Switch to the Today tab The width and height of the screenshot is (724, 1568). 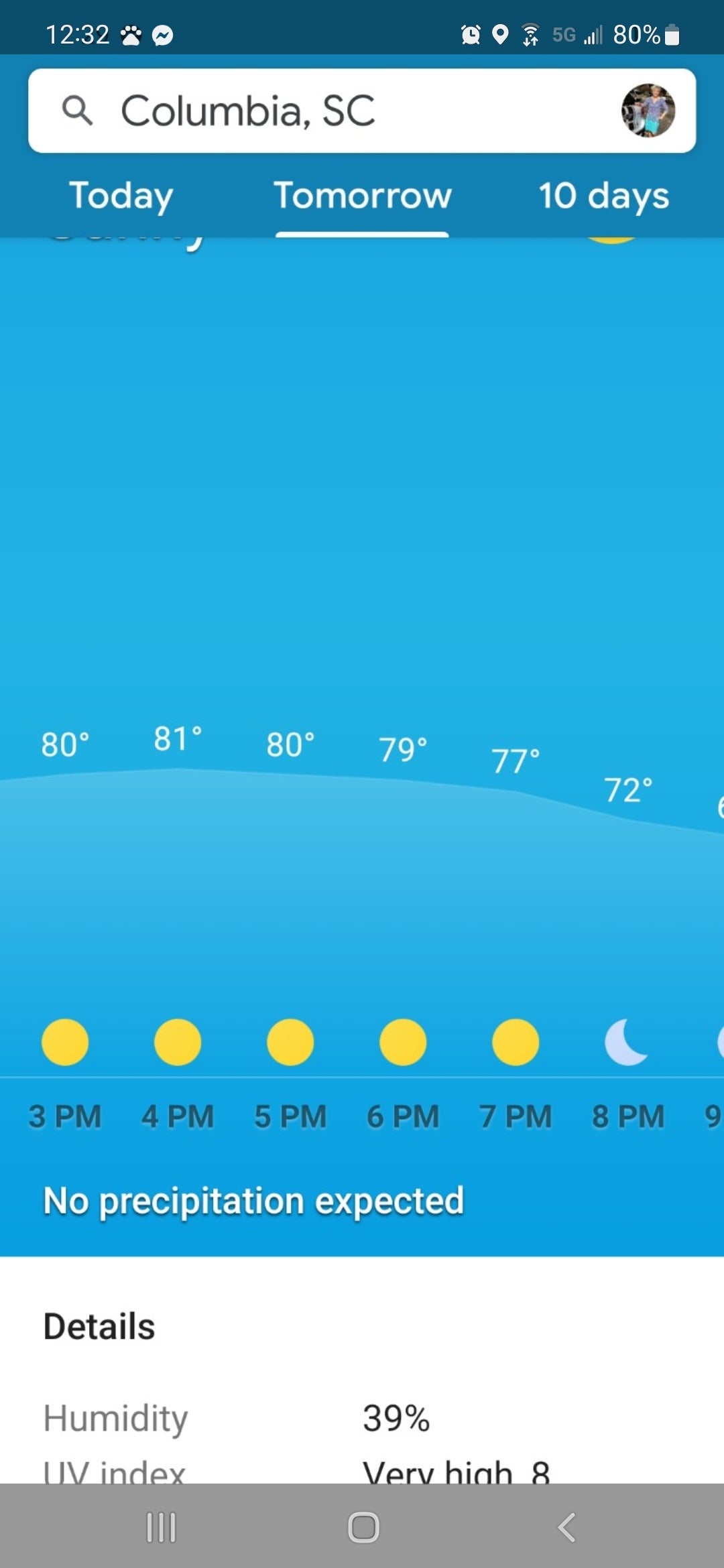tap(121, 196)
